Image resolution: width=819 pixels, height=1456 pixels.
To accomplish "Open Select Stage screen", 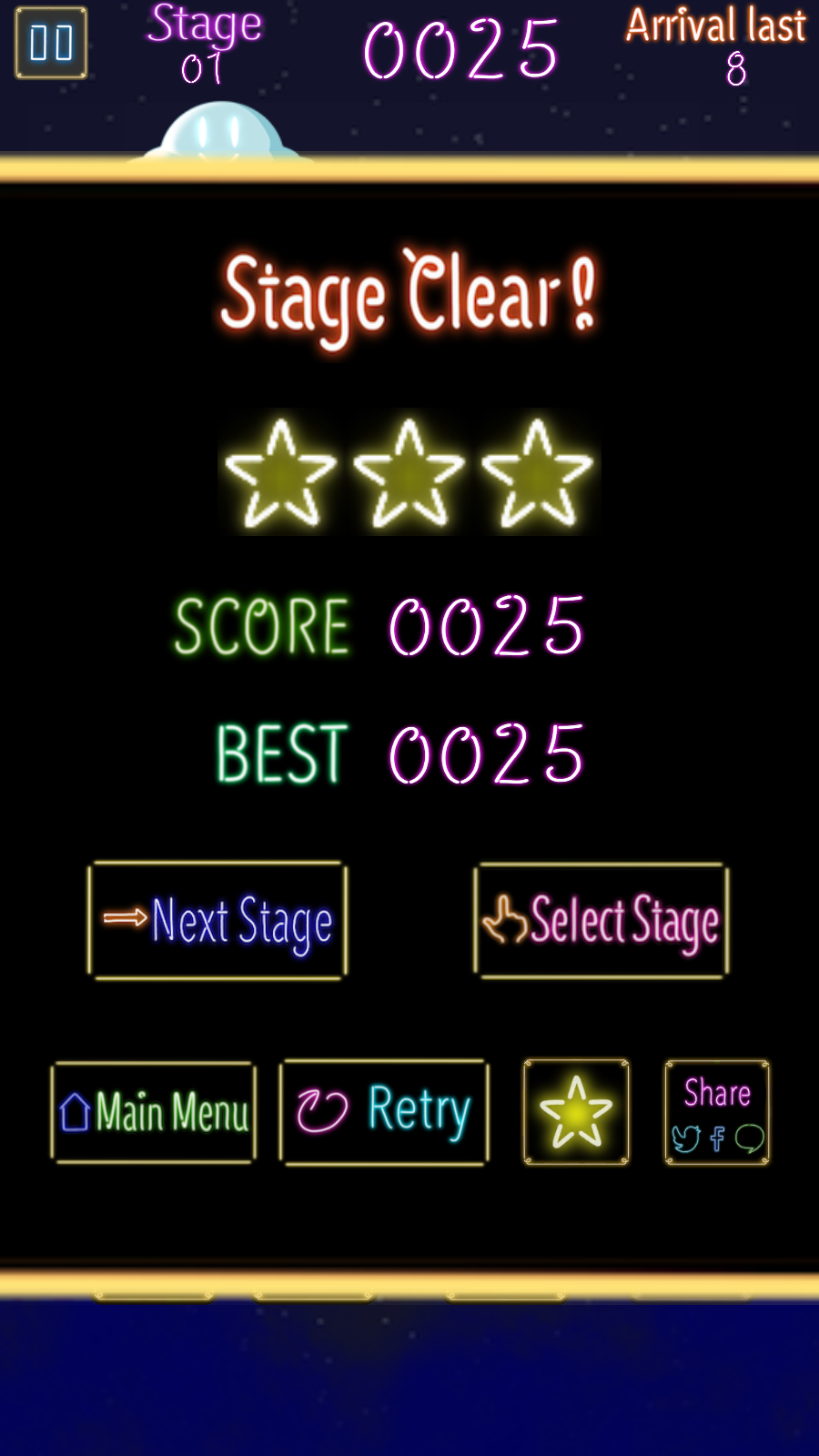I will pyautogui.click(x=602, y=921).
